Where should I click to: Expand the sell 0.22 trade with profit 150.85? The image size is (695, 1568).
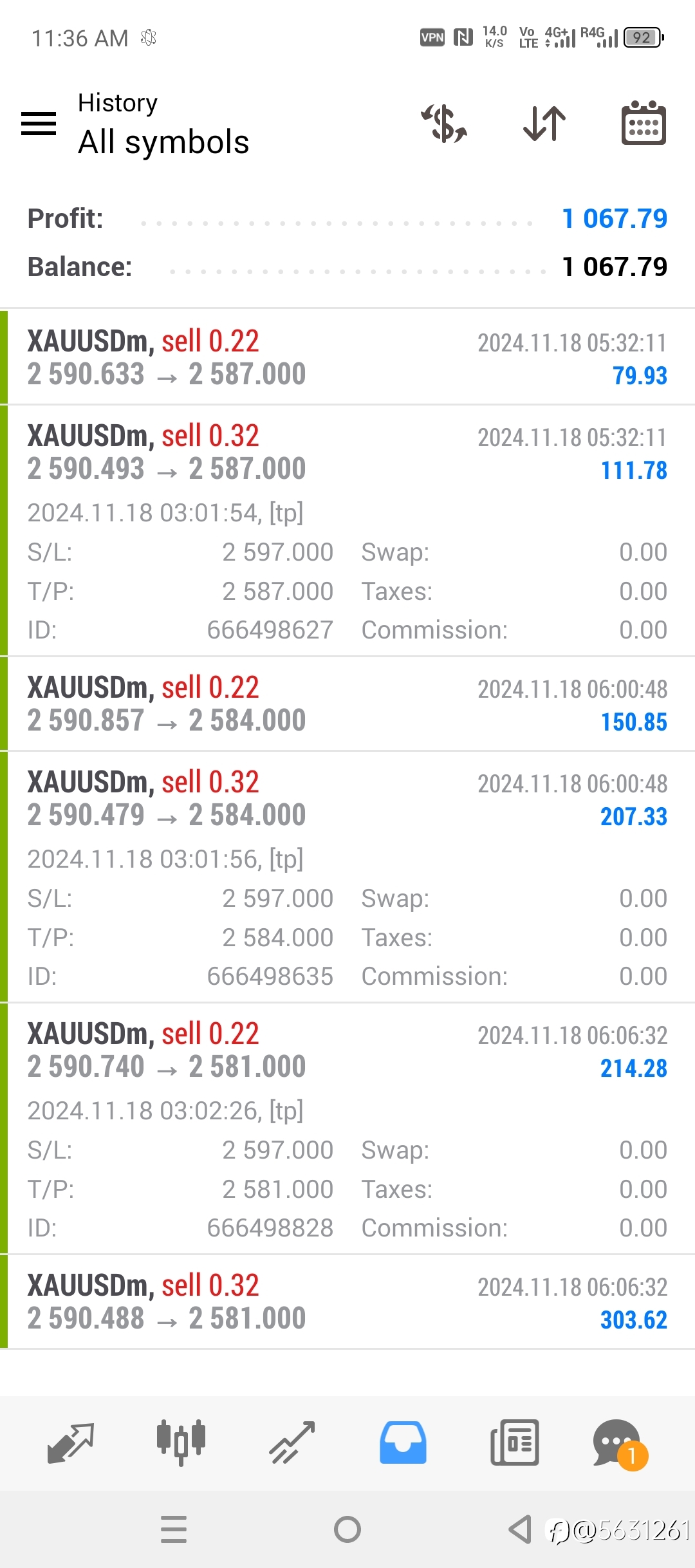[x=347, y=704]
